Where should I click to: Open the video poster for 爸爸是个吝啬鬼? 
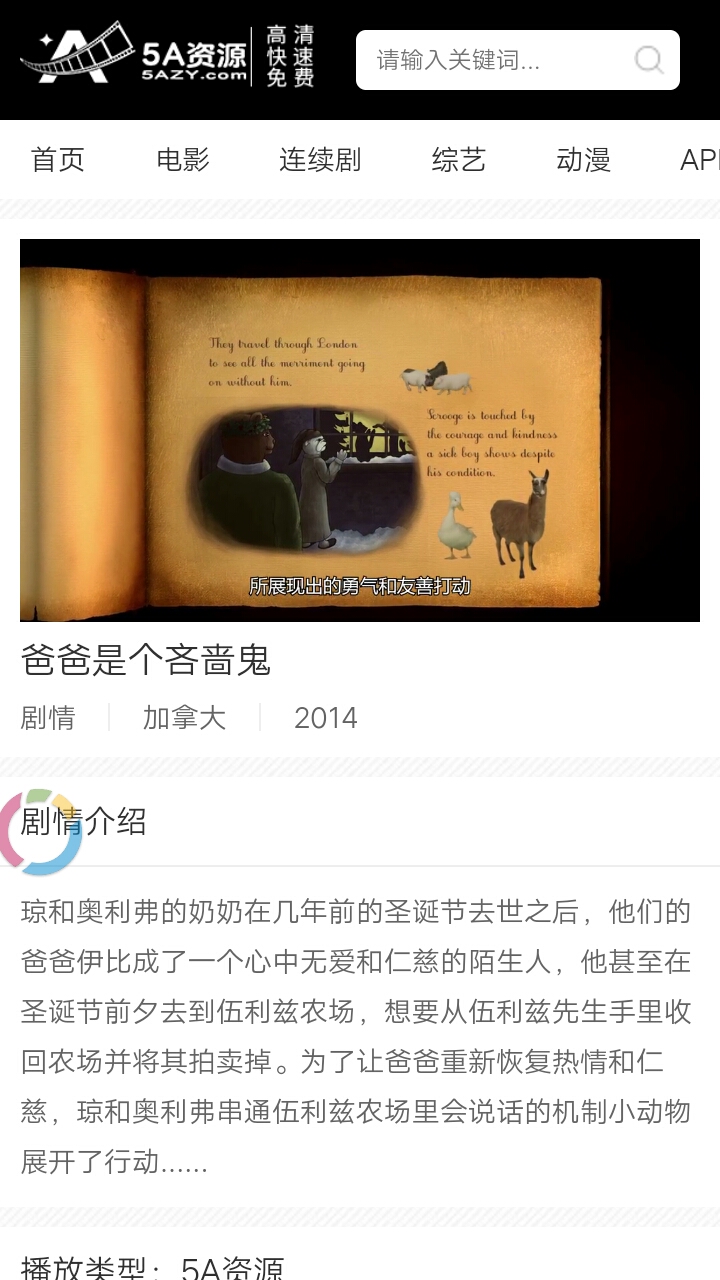click(360, 430)
